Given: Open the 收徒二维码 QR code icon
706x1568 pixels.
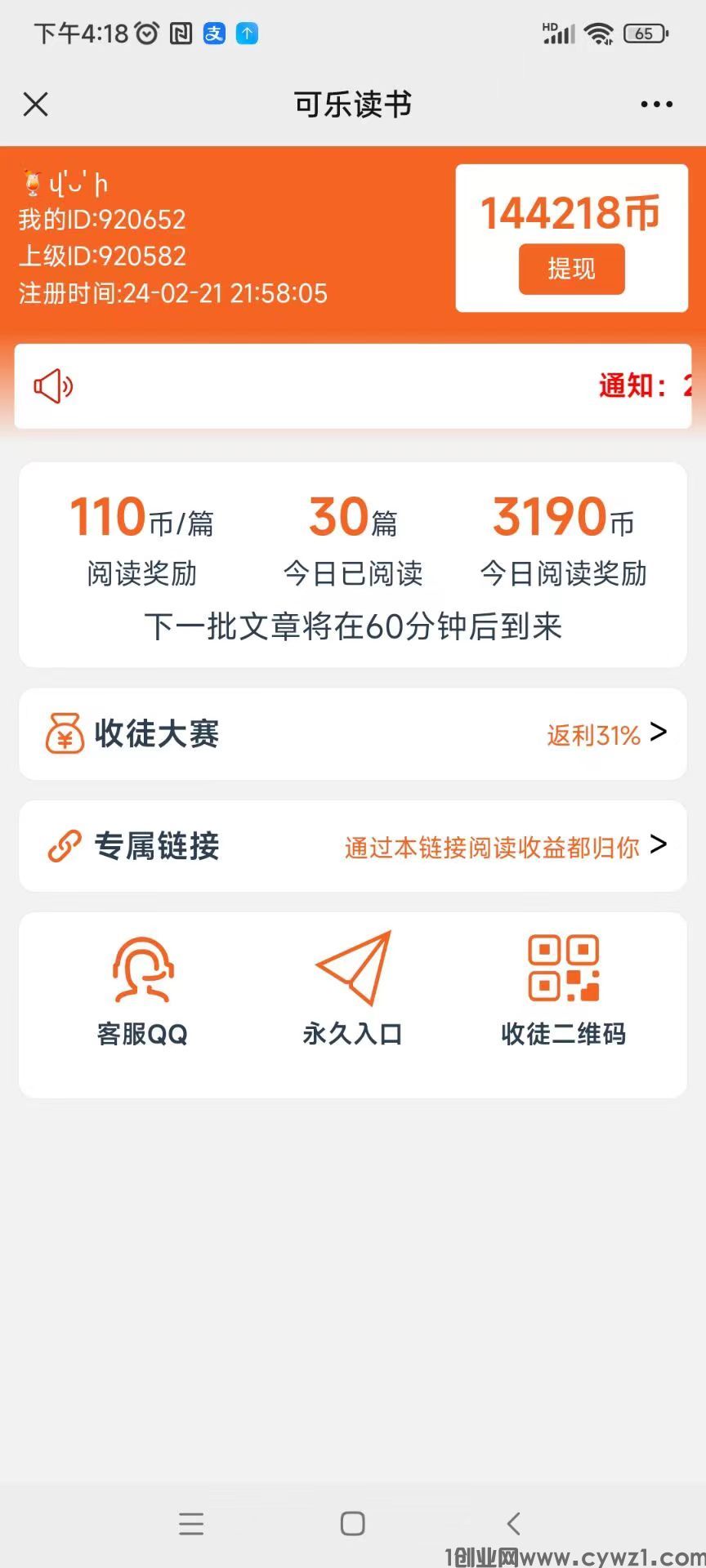Looking at the screenshot, I should [x=562, y=968].
